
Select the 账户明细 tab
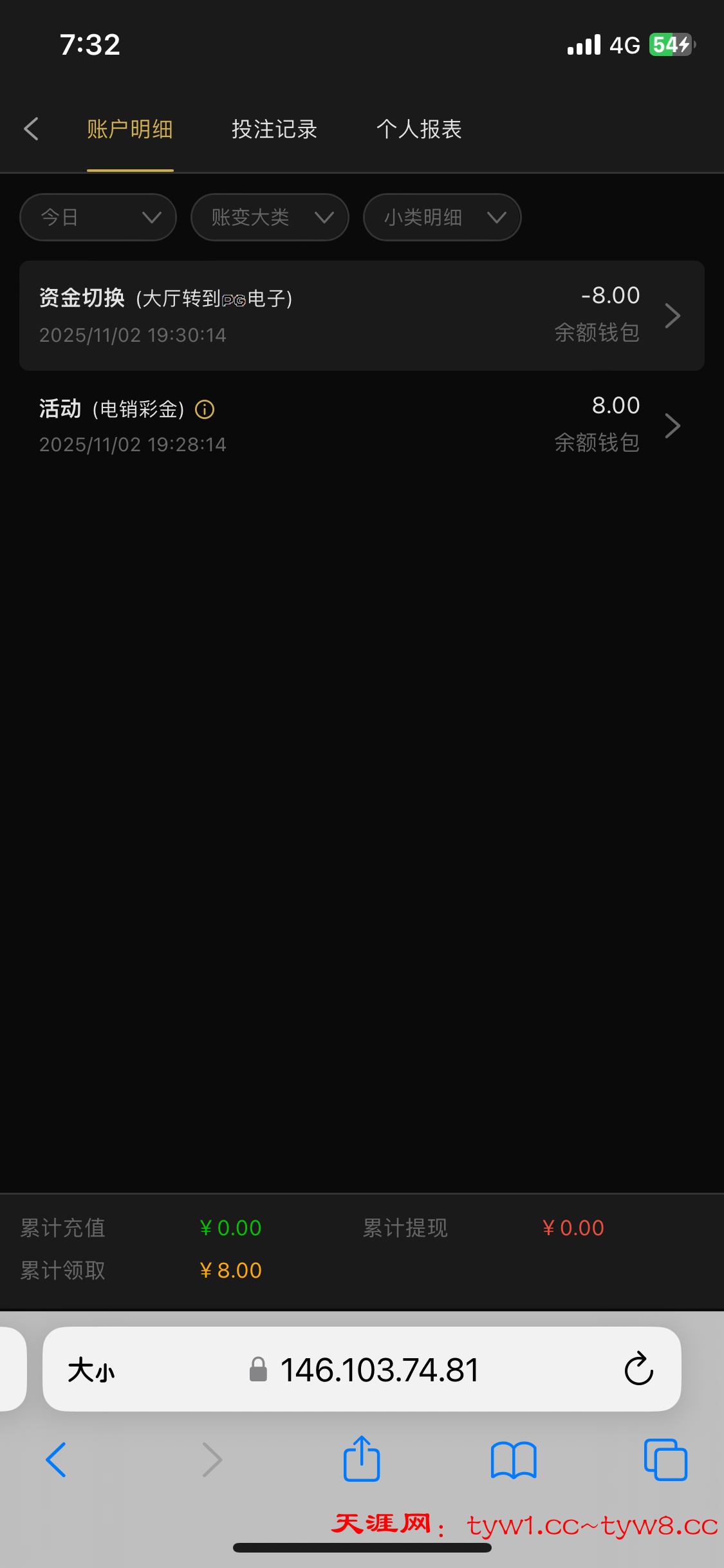[x=130, y=129]
